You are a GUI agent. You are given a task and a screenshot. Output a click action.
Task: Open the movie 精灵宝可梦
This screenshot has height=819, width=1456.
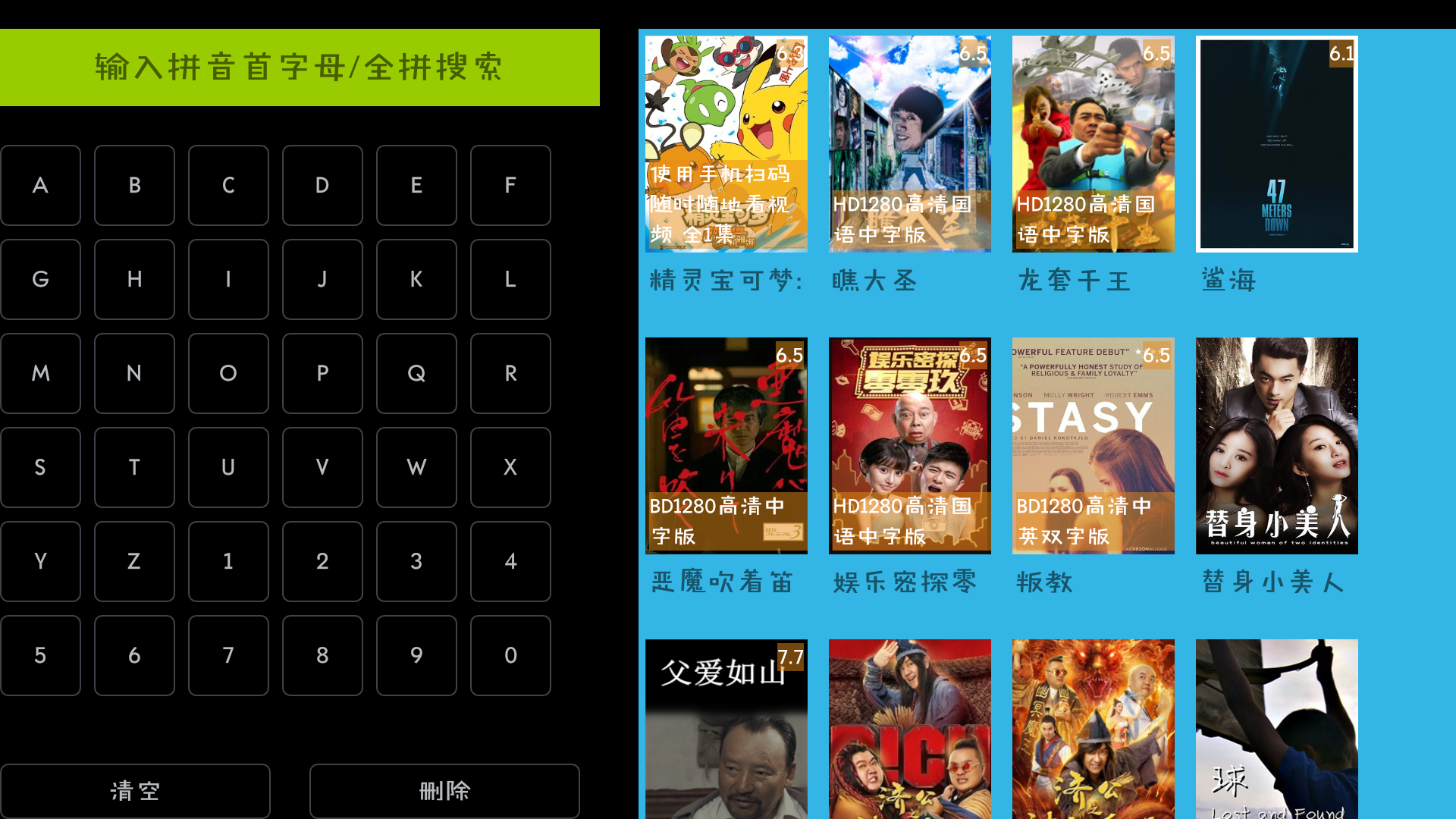coord(726,144)
